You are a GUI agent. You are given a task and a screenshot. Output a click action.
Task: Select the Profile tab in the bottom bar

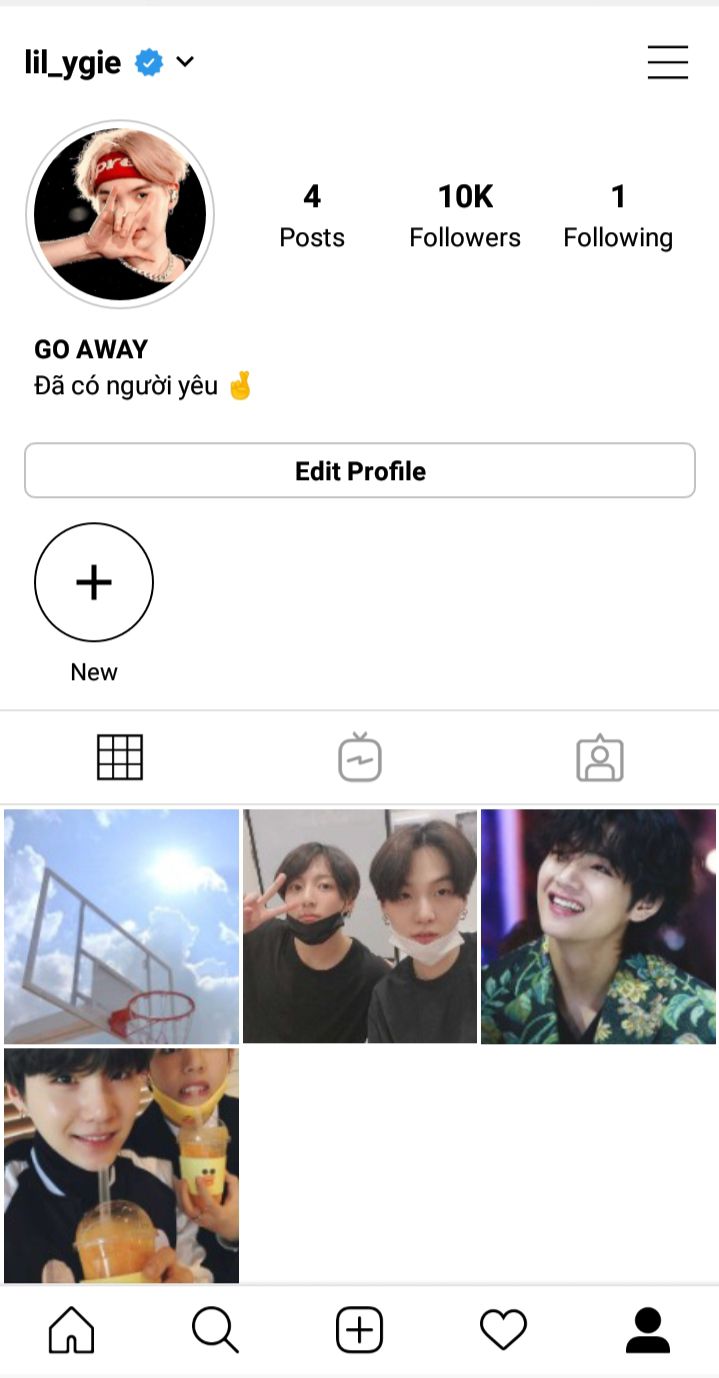click(x=647, y=1330)
